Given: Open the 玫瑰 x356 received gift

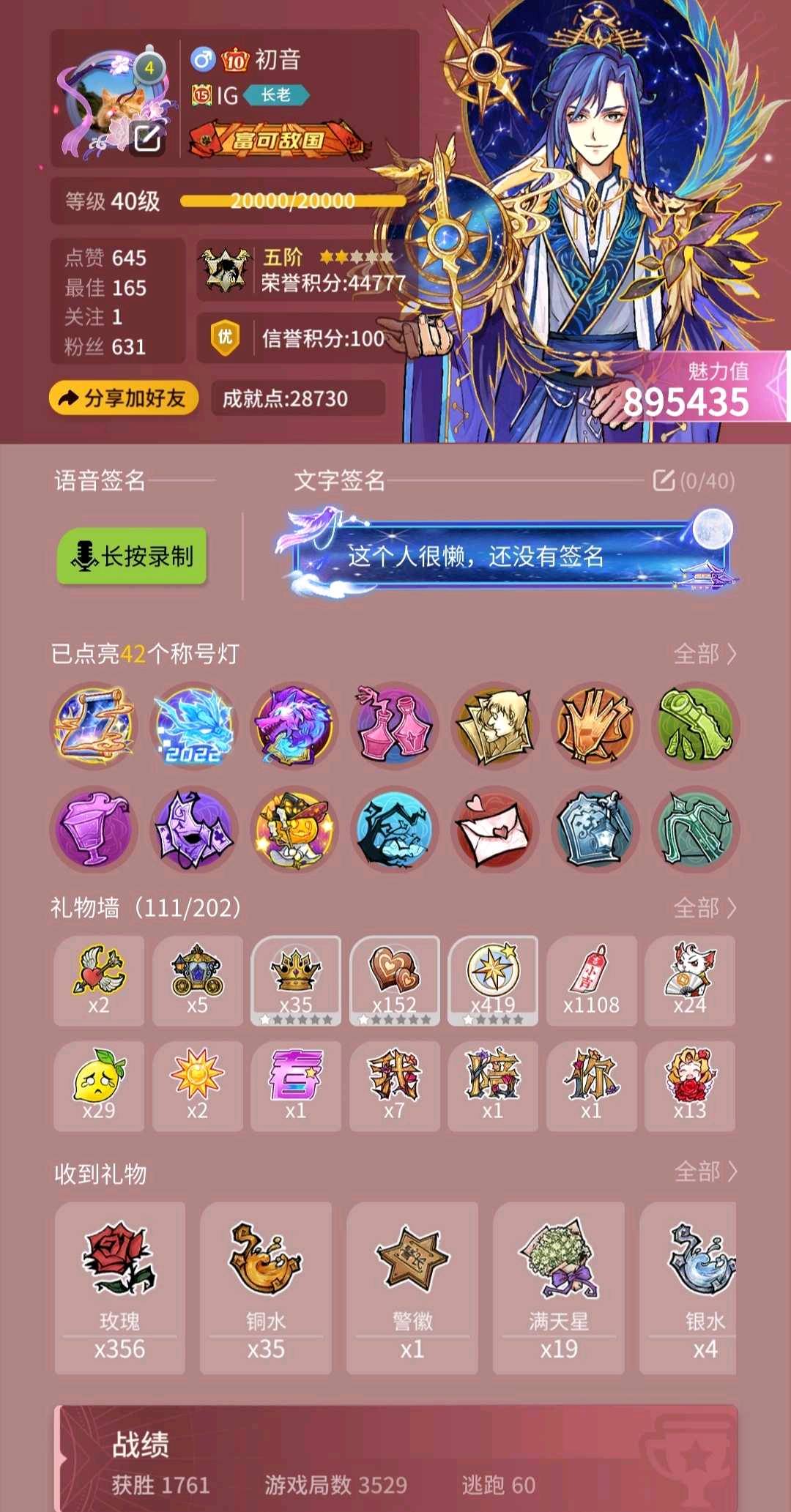Looking at the screenshot, I should tap(120, 1288).
